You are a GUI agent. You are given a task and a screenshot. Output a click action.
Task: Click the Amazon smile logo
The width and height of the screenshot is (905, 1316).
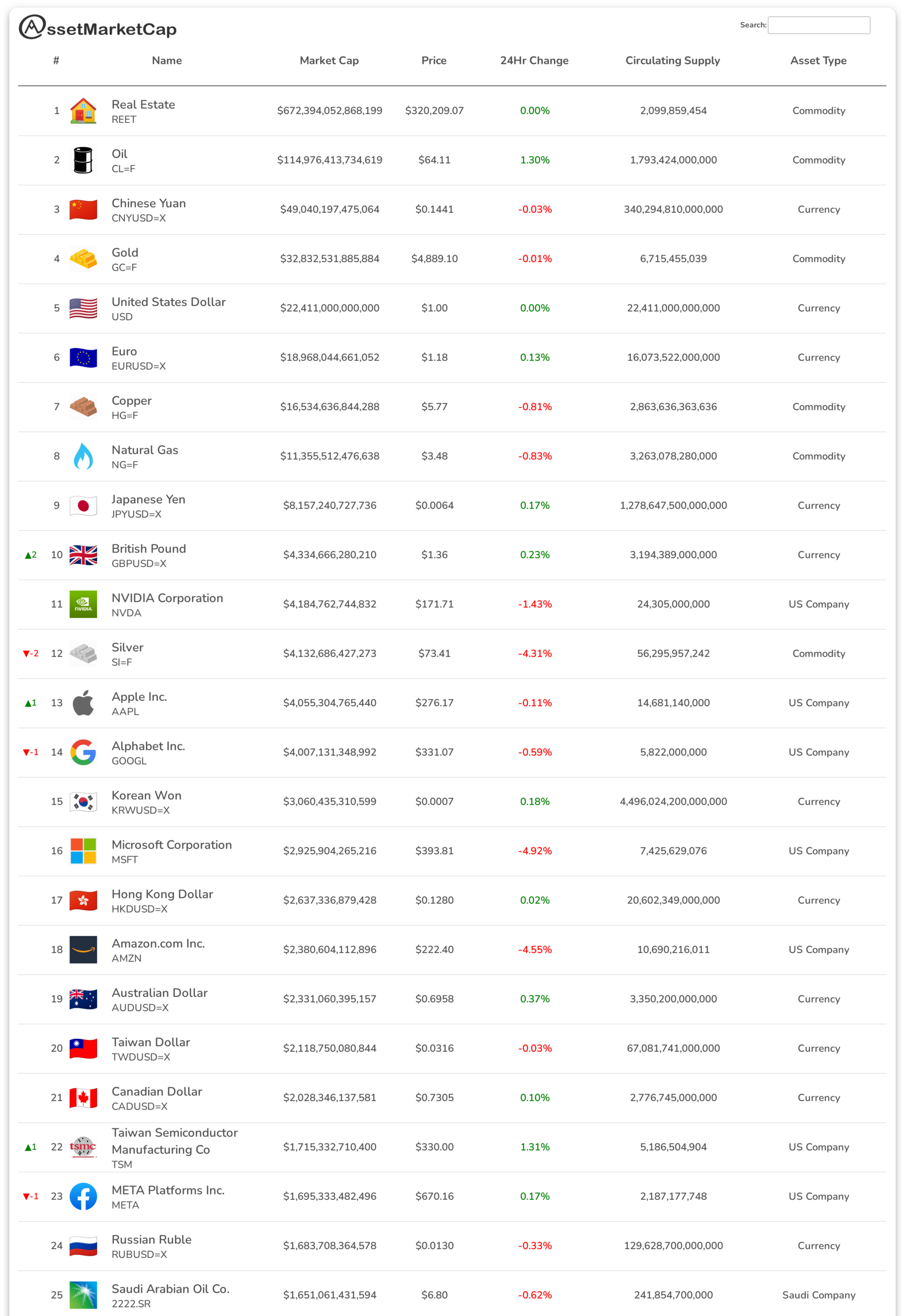click(83, 949)
